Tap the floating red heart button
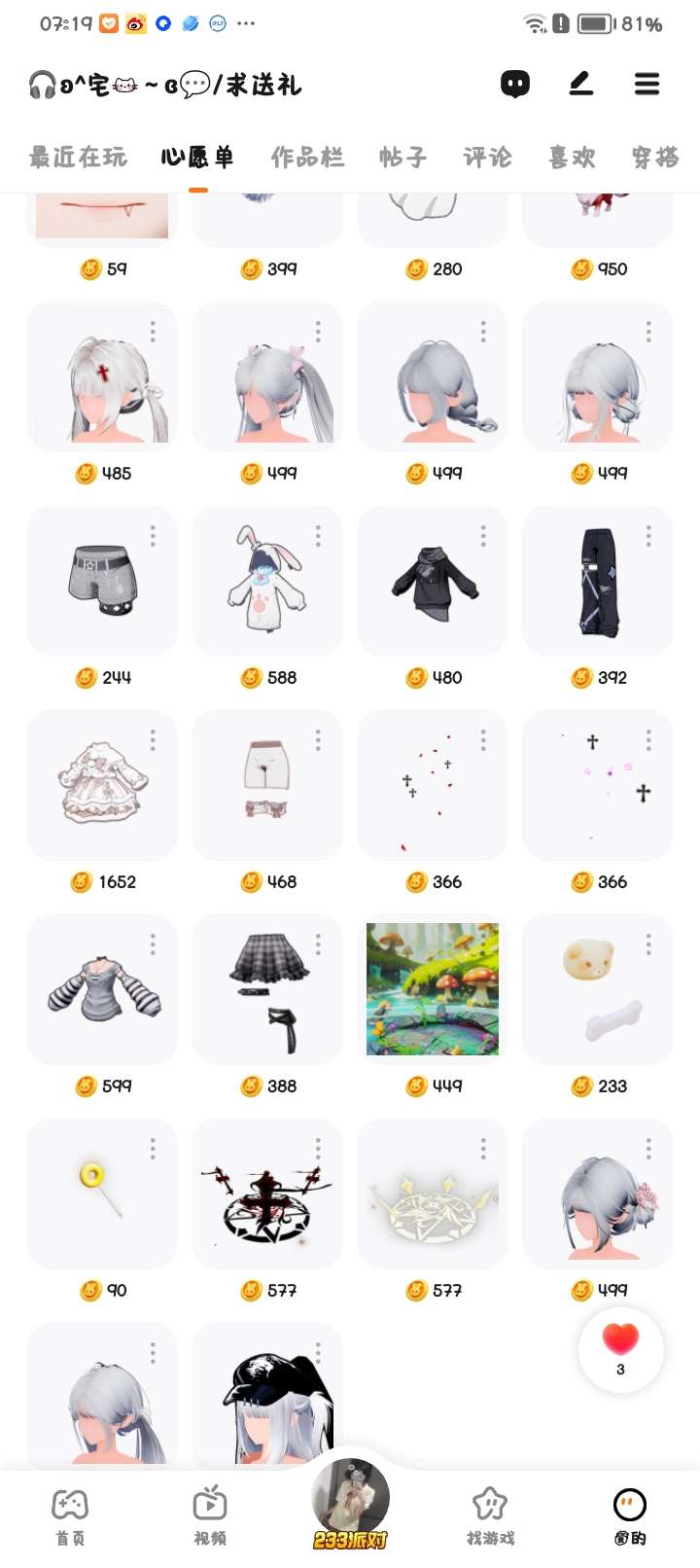700x1568 pixels. click(620, 1348)
